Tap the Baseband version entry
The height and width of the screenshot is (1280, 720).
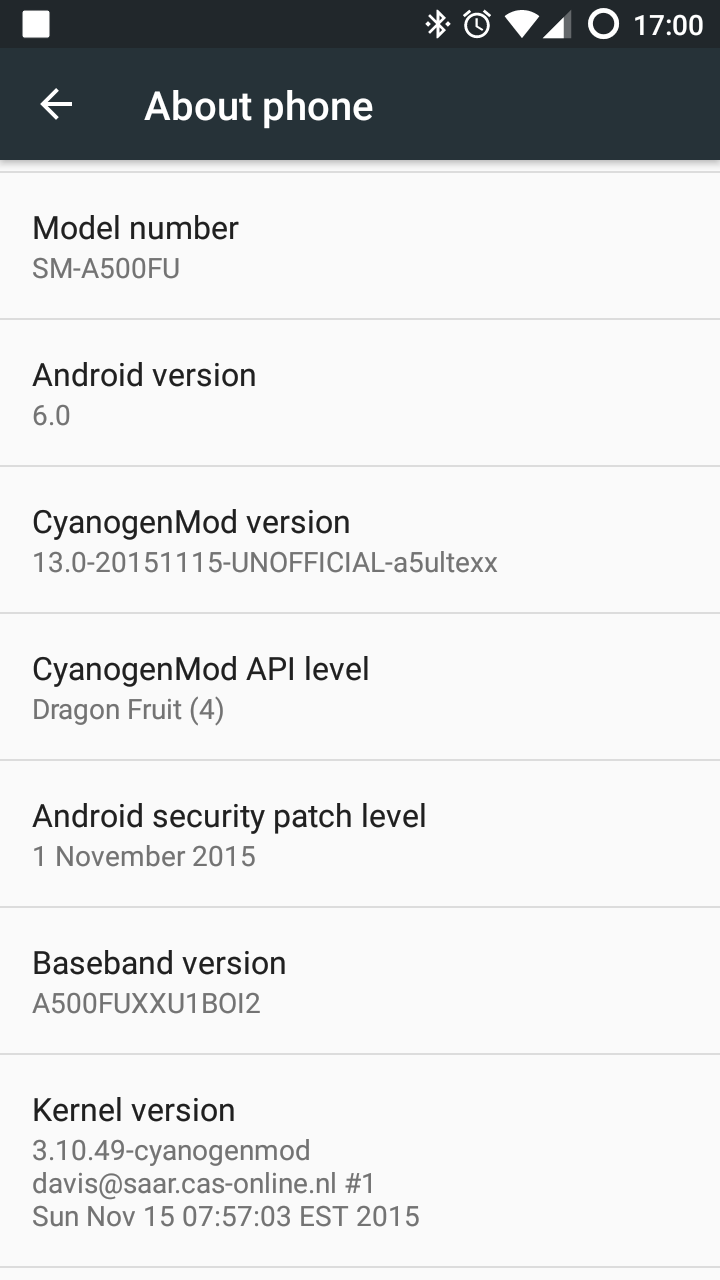360,980
